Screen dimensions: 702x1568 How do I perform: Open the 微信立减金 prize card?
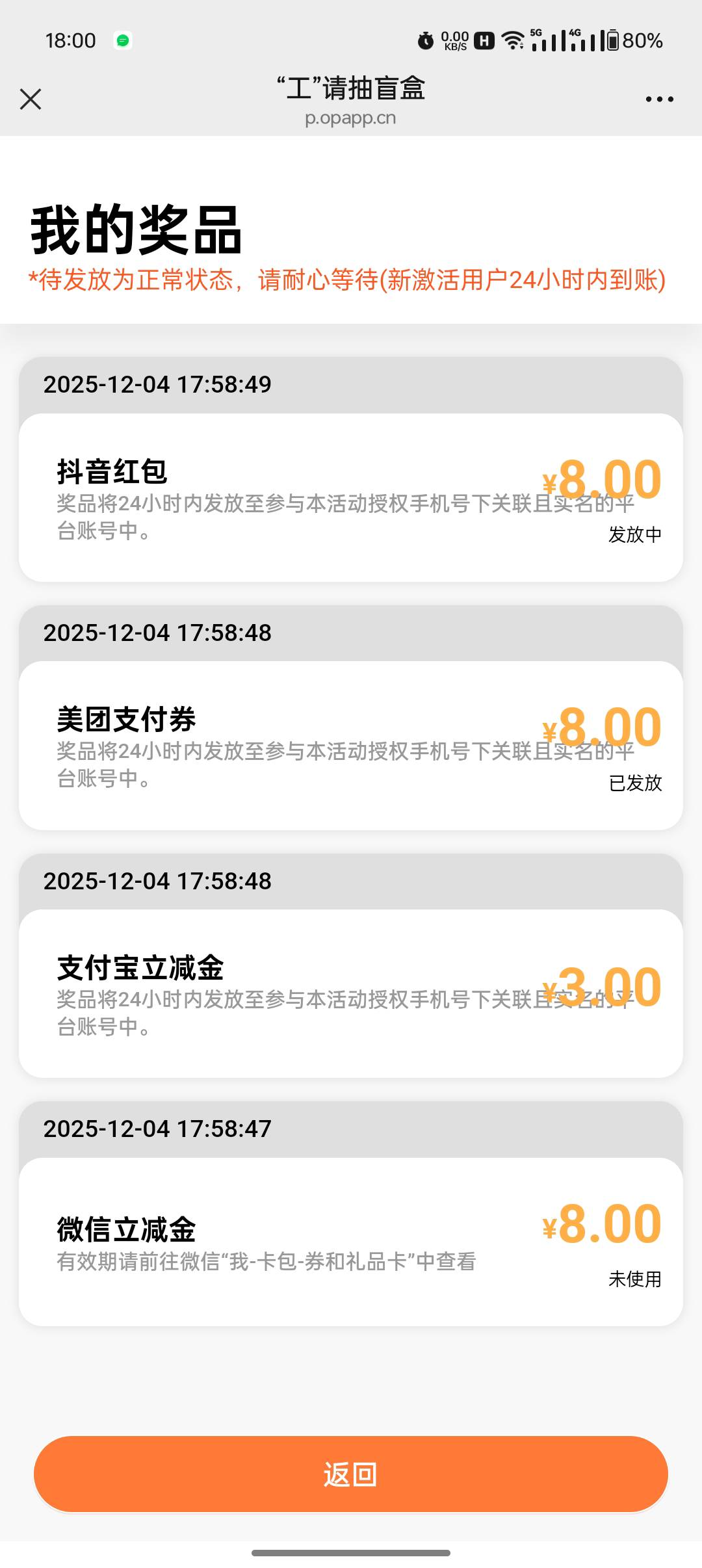coord(351,1242)
